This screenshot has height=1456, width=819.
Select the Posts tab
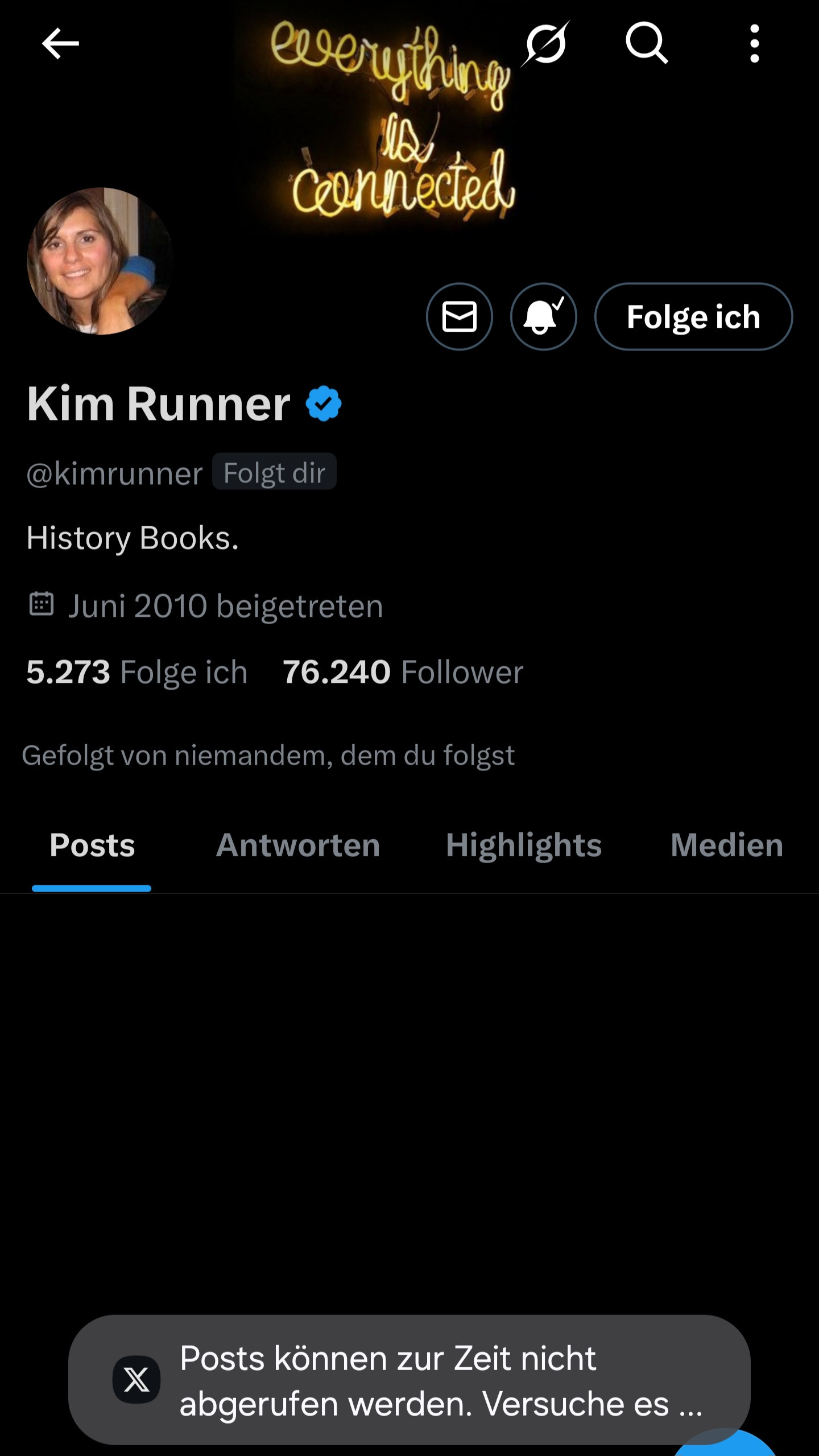pyautogui.click(x=92, y=845)
